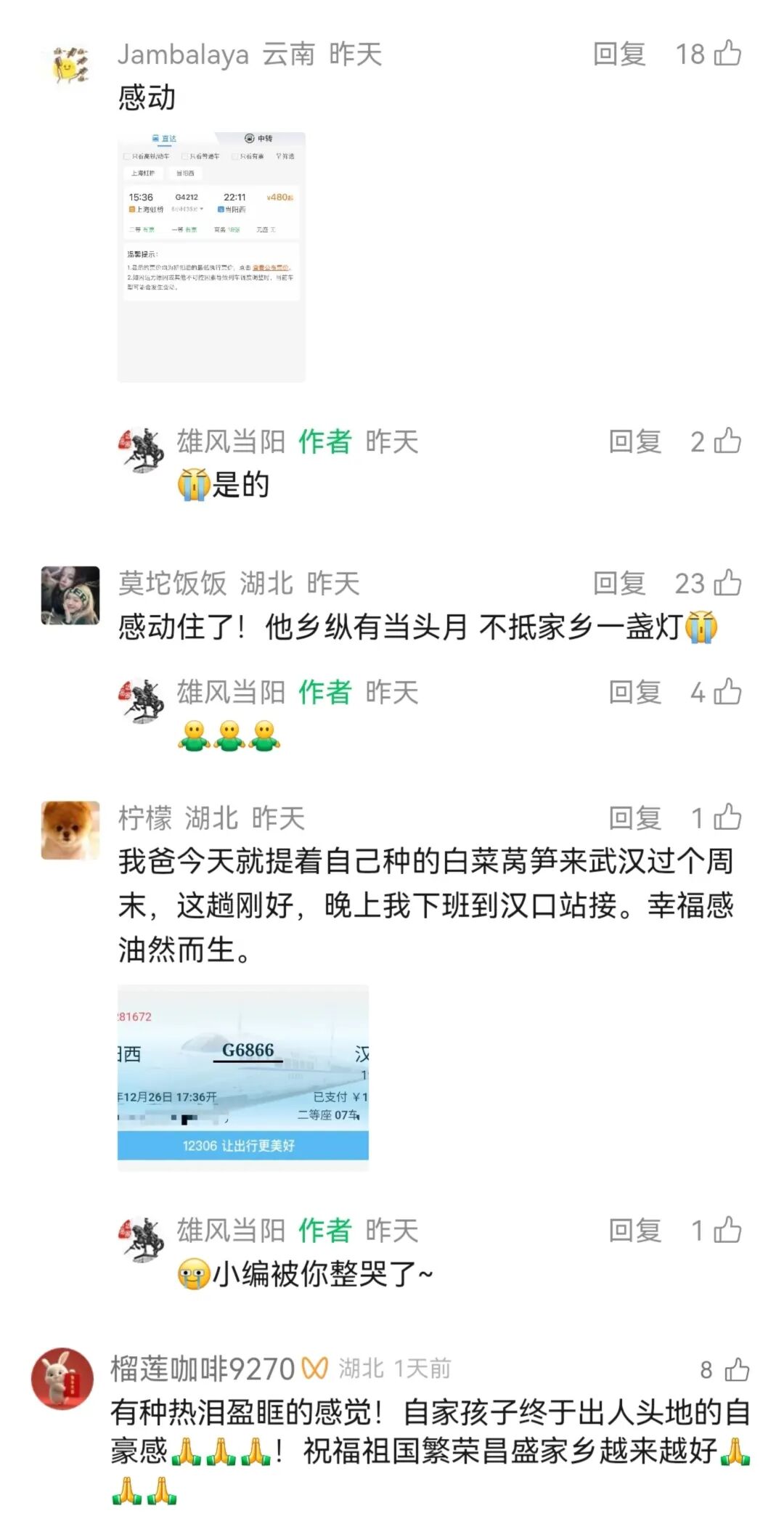Open the train ticket image in Jambalaya's comment
The height and width of the screenshot is (1537, 784).
click(211, 256)
